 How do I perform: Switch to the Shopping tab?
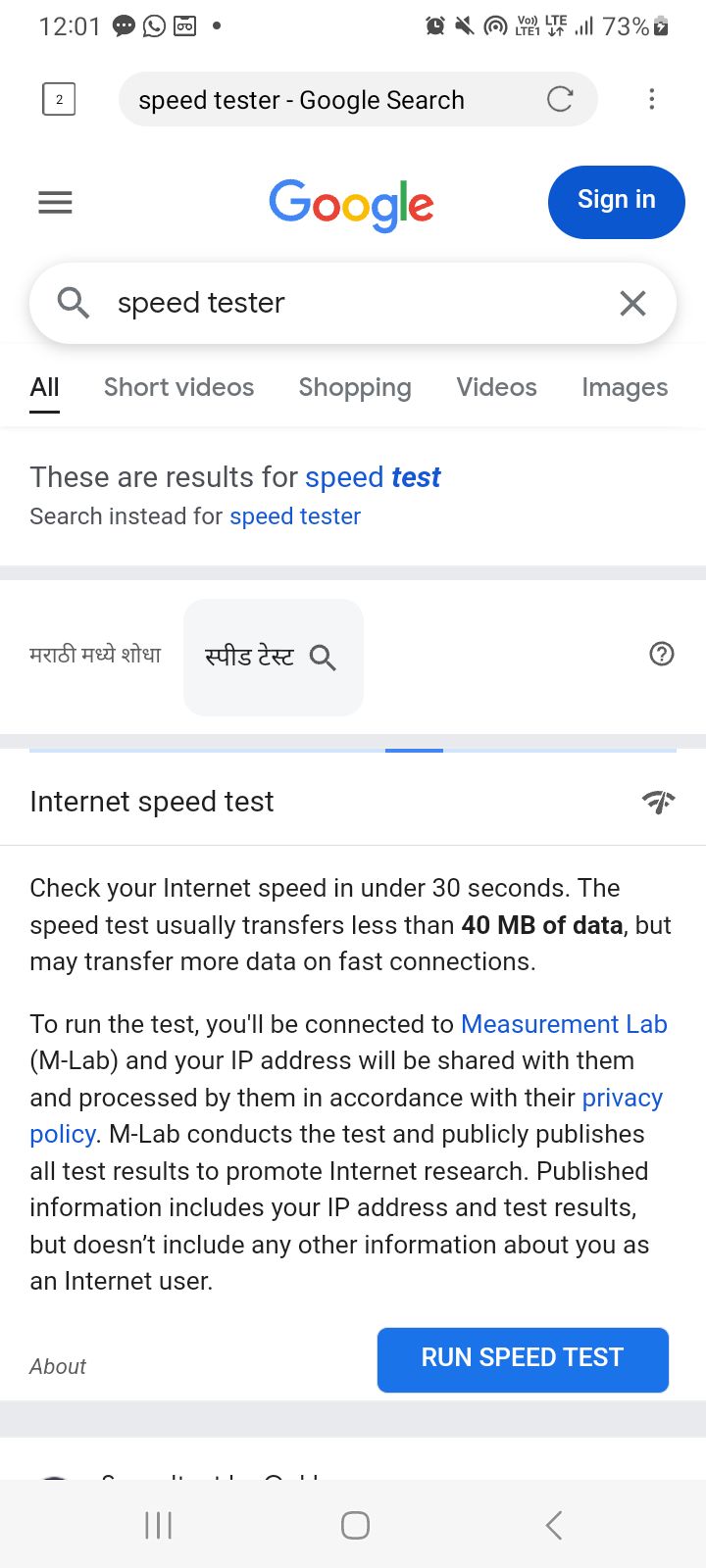(x=355, y=387)
